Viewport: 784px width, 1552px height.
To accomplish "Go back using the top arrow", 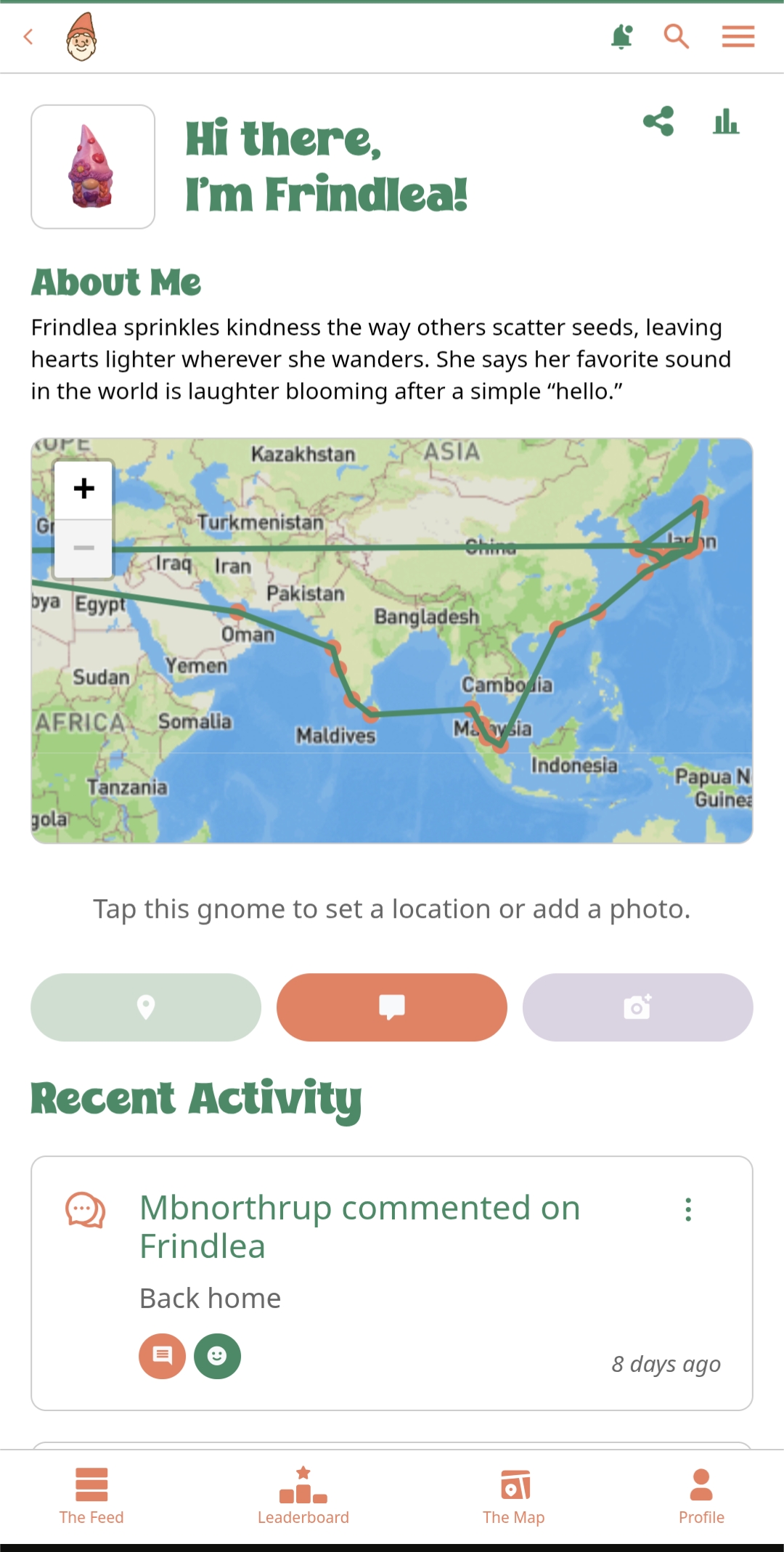I will click(x=29, y=36).
